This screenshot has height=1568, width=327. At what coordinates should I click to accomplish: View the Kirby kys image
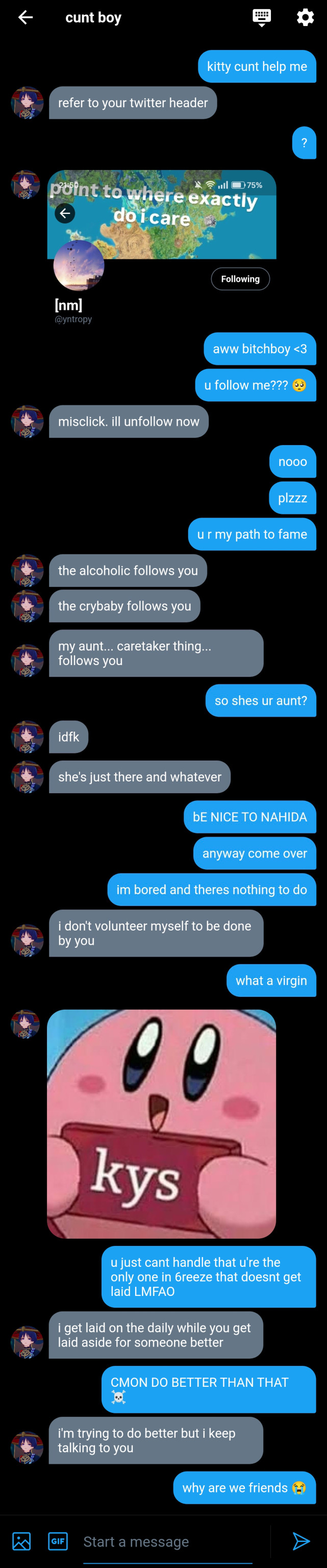pyautogui.click(x=162, y=1123)
